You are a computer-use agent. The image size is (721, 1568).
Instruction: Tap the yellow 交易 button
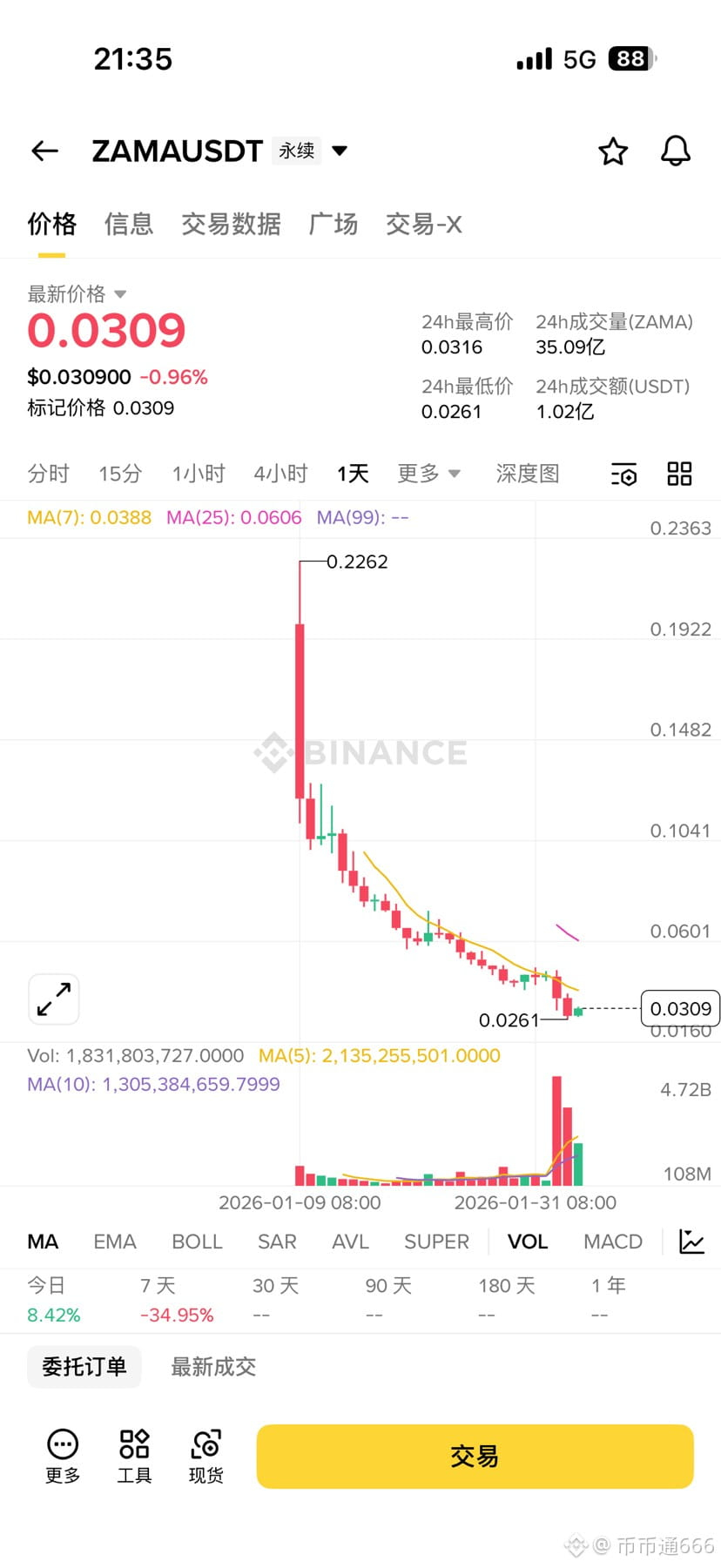coord(475,1456)
